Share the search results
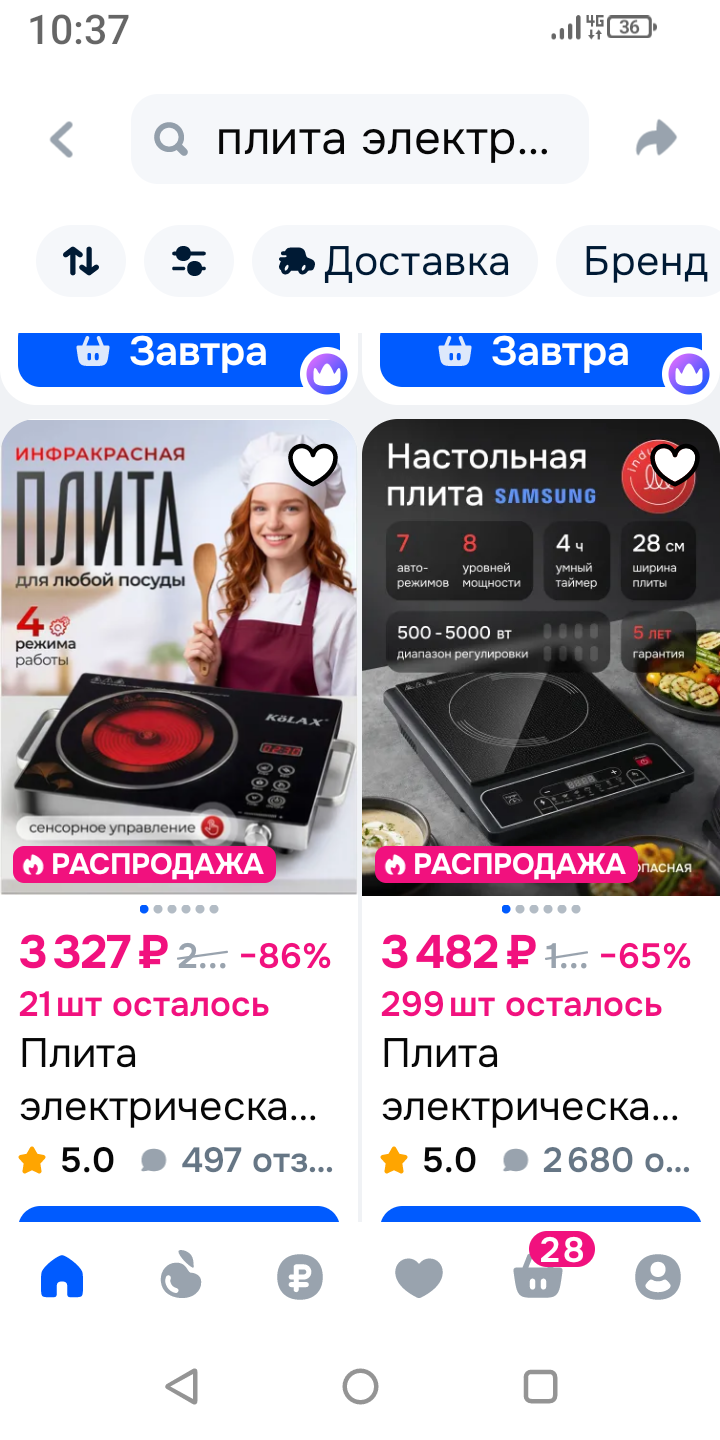 click(656, 139)
